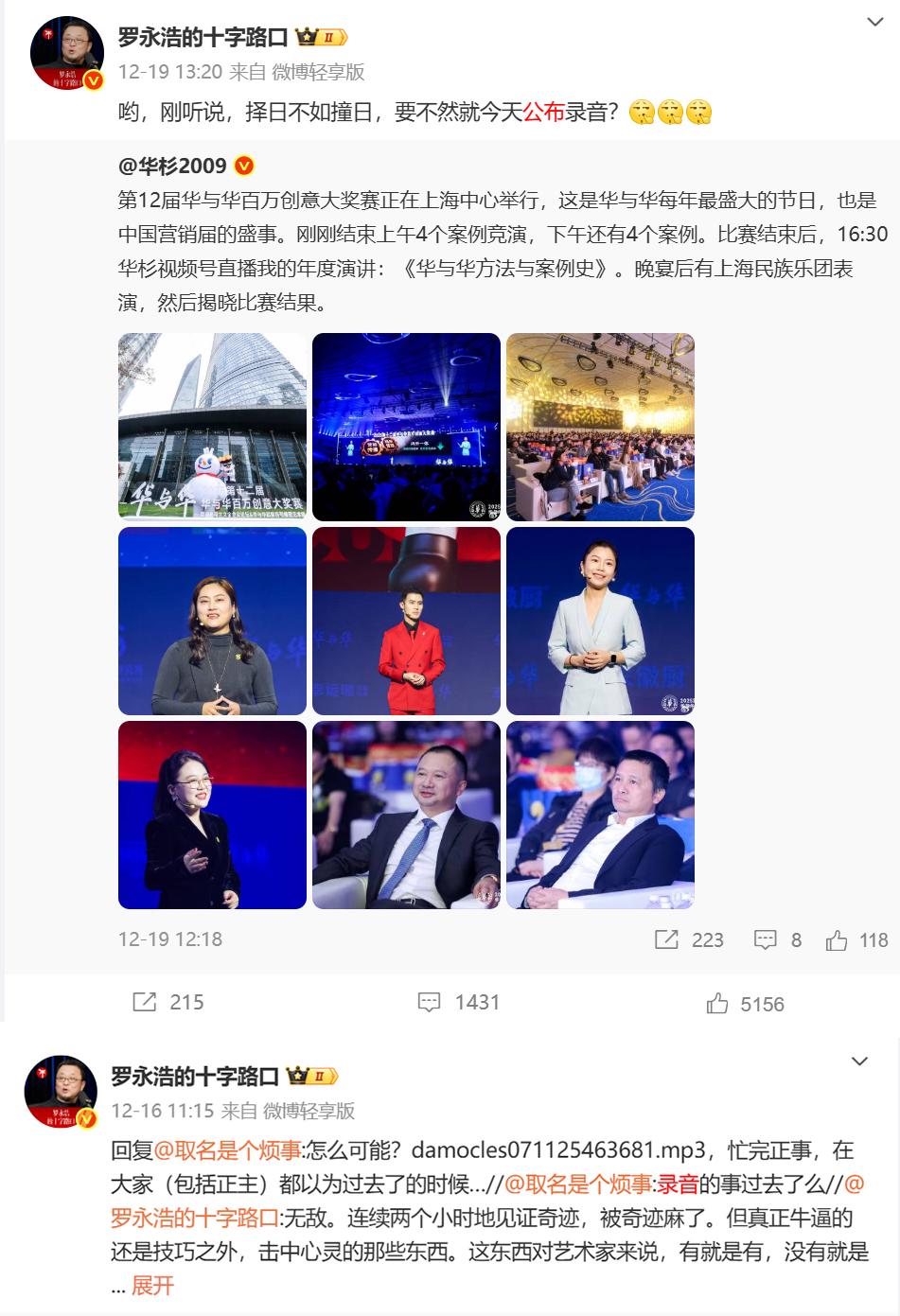Open the photo of man in red suit

(x=406, y=621)
